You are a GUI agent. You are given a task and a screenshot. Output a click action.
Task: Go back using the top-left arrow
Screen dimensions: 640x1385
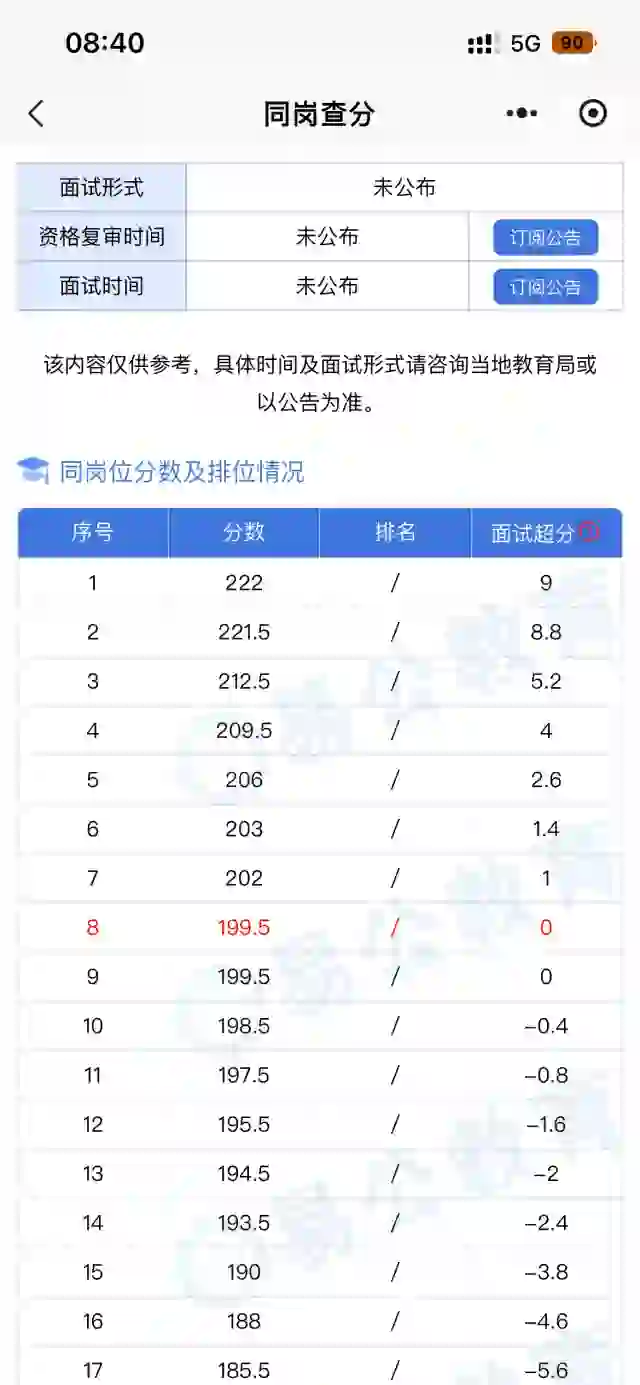[x=36, y=113]
